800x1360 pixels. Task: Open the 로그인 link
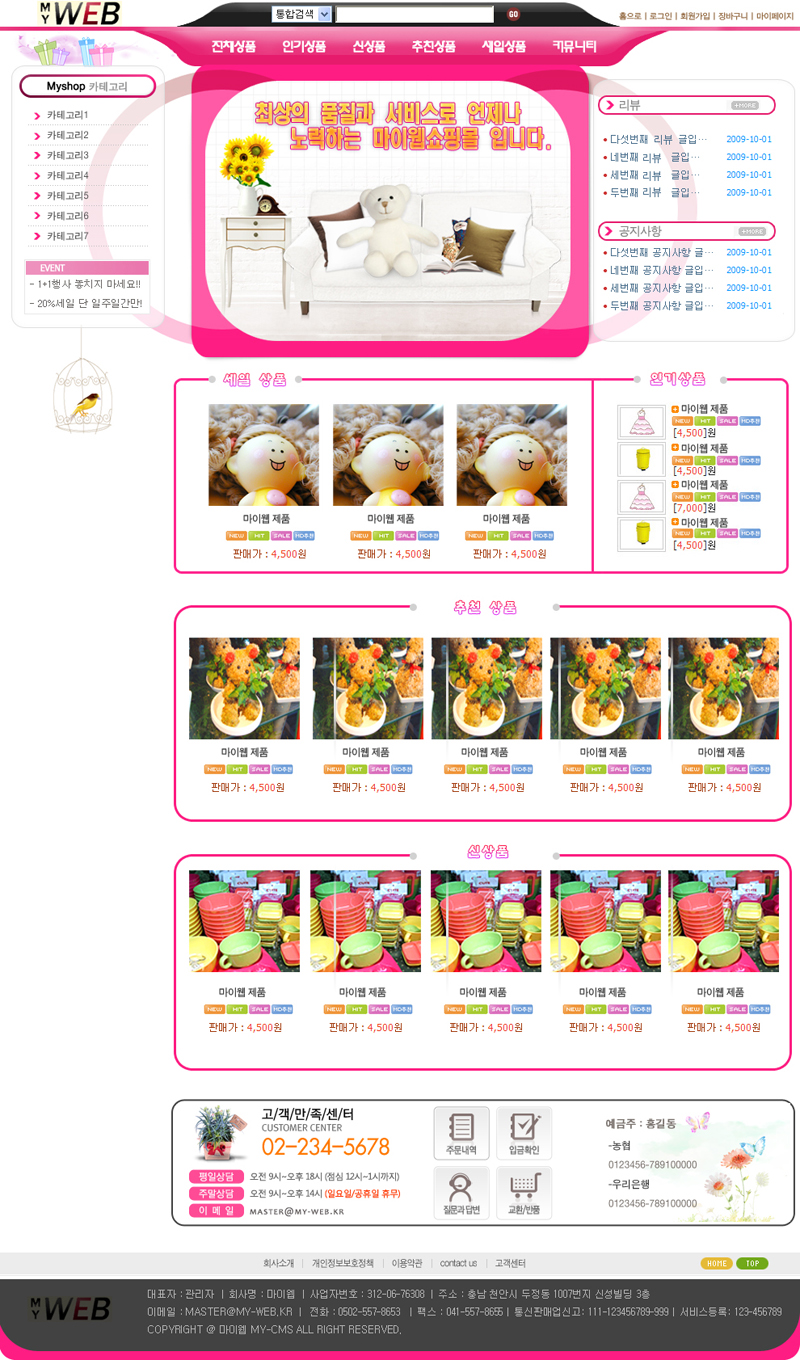(660, 16)
